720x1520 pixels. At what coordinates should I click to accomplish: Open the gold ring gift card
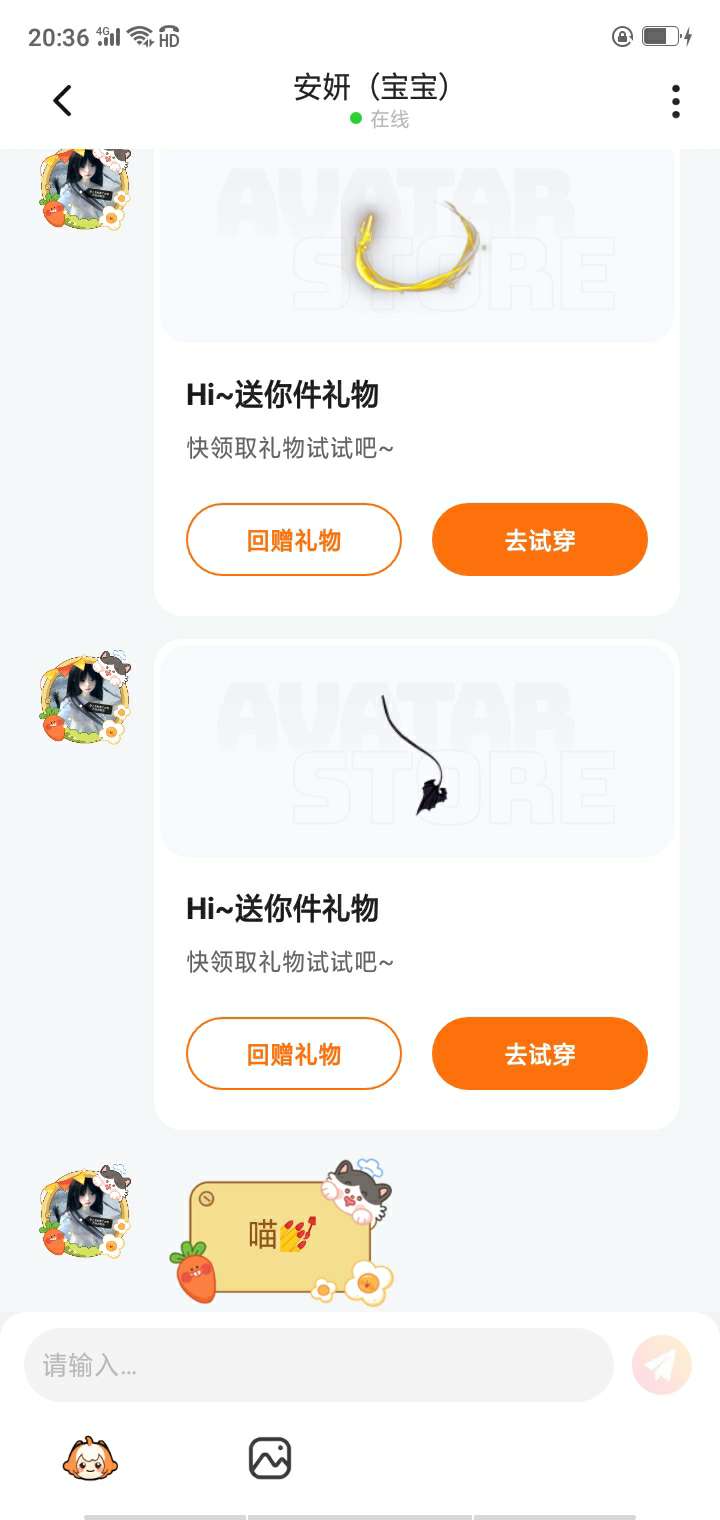416,245
